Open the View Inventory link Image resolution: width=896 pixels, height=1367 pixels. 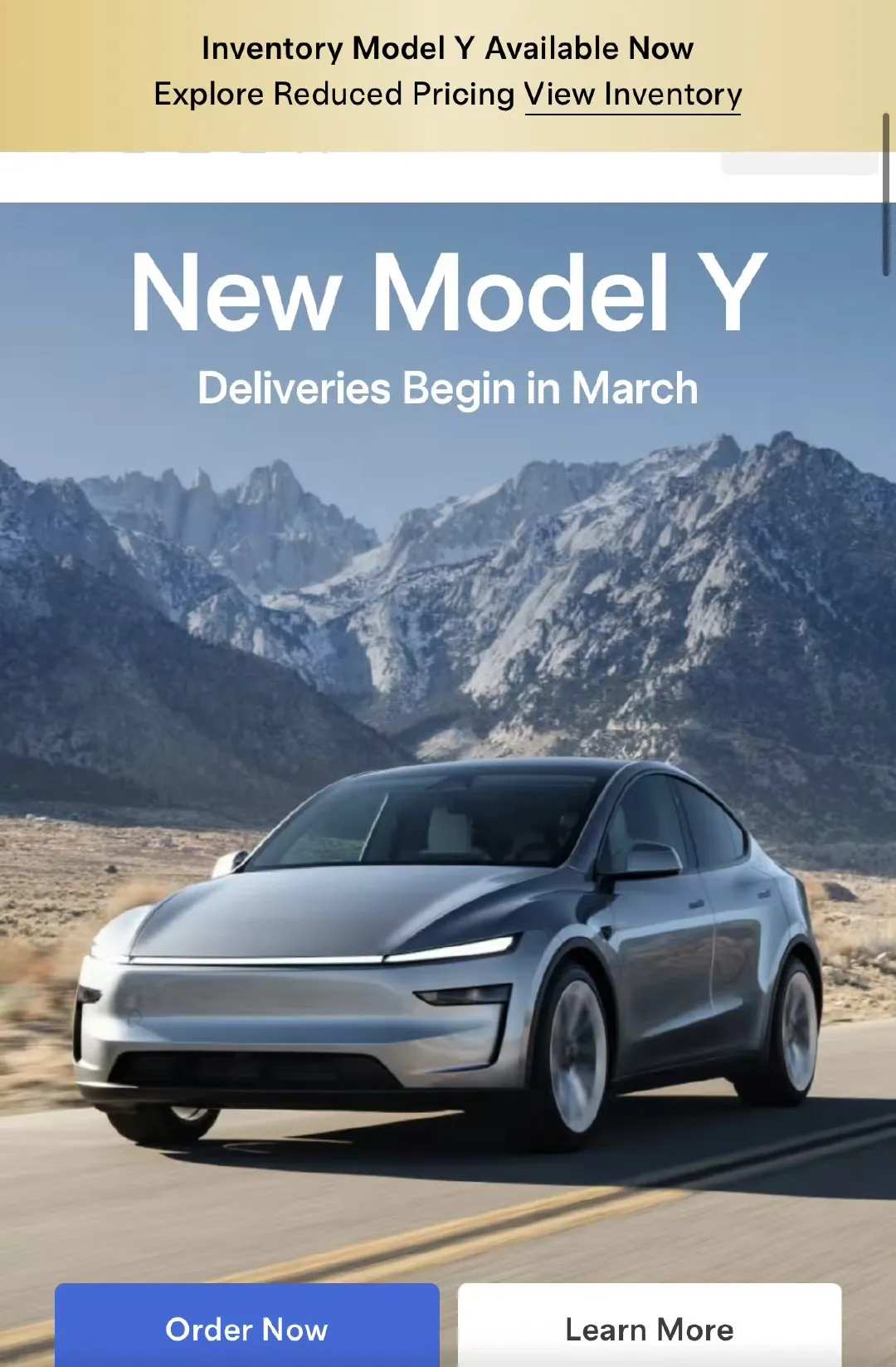pos(632,95)
